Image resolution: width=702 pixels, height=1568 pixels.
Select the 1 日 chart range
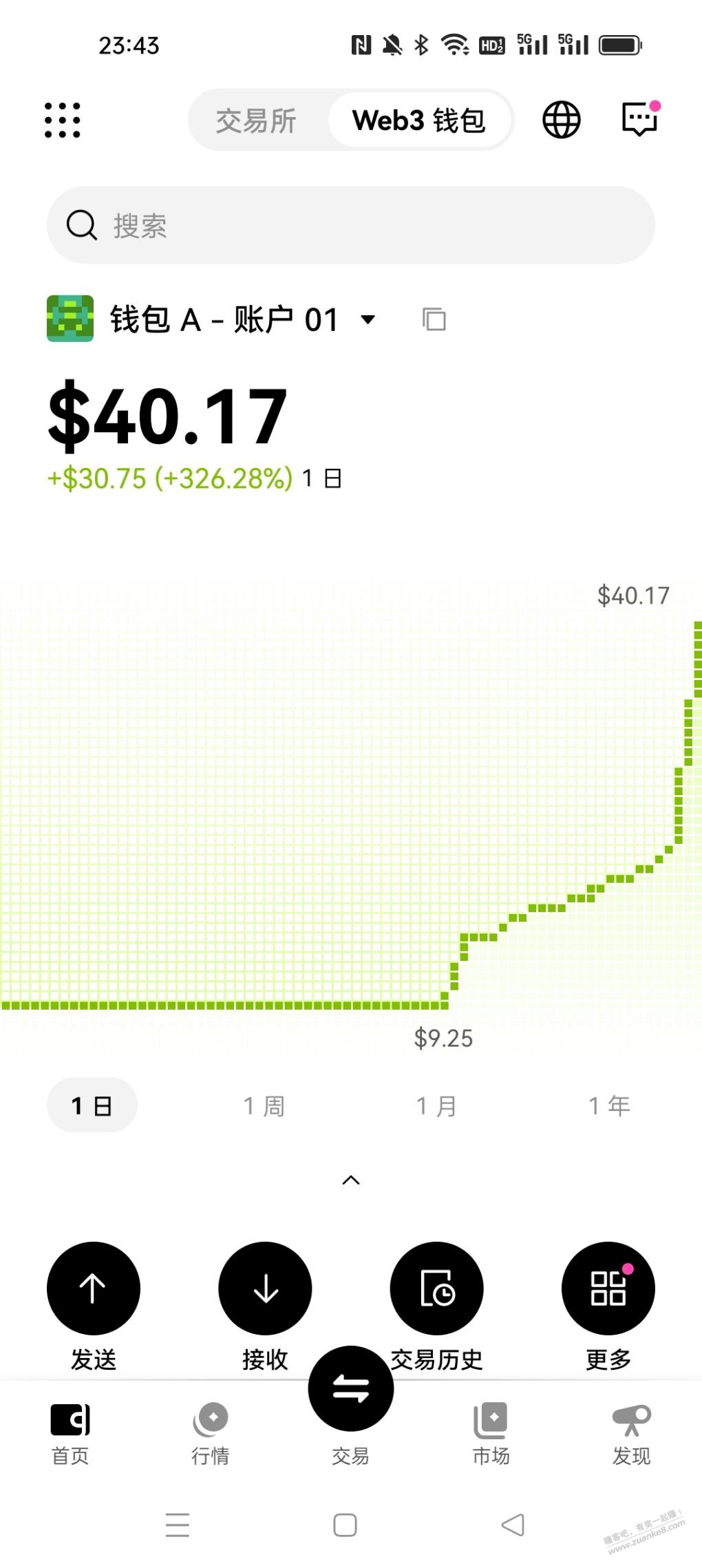(x=92, y=1105)
